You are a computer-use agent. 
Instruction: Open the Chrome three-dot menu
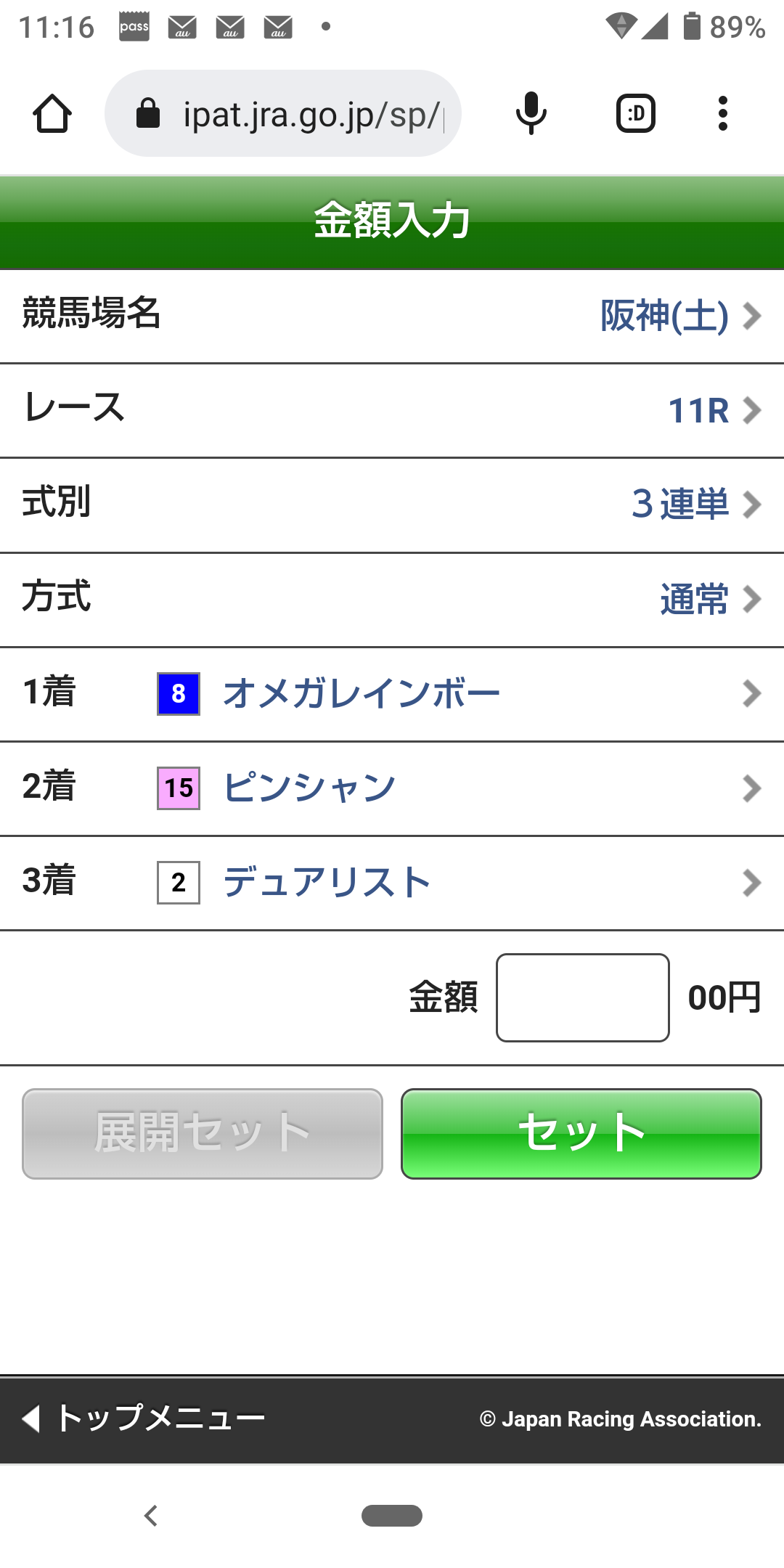(723, 113)
